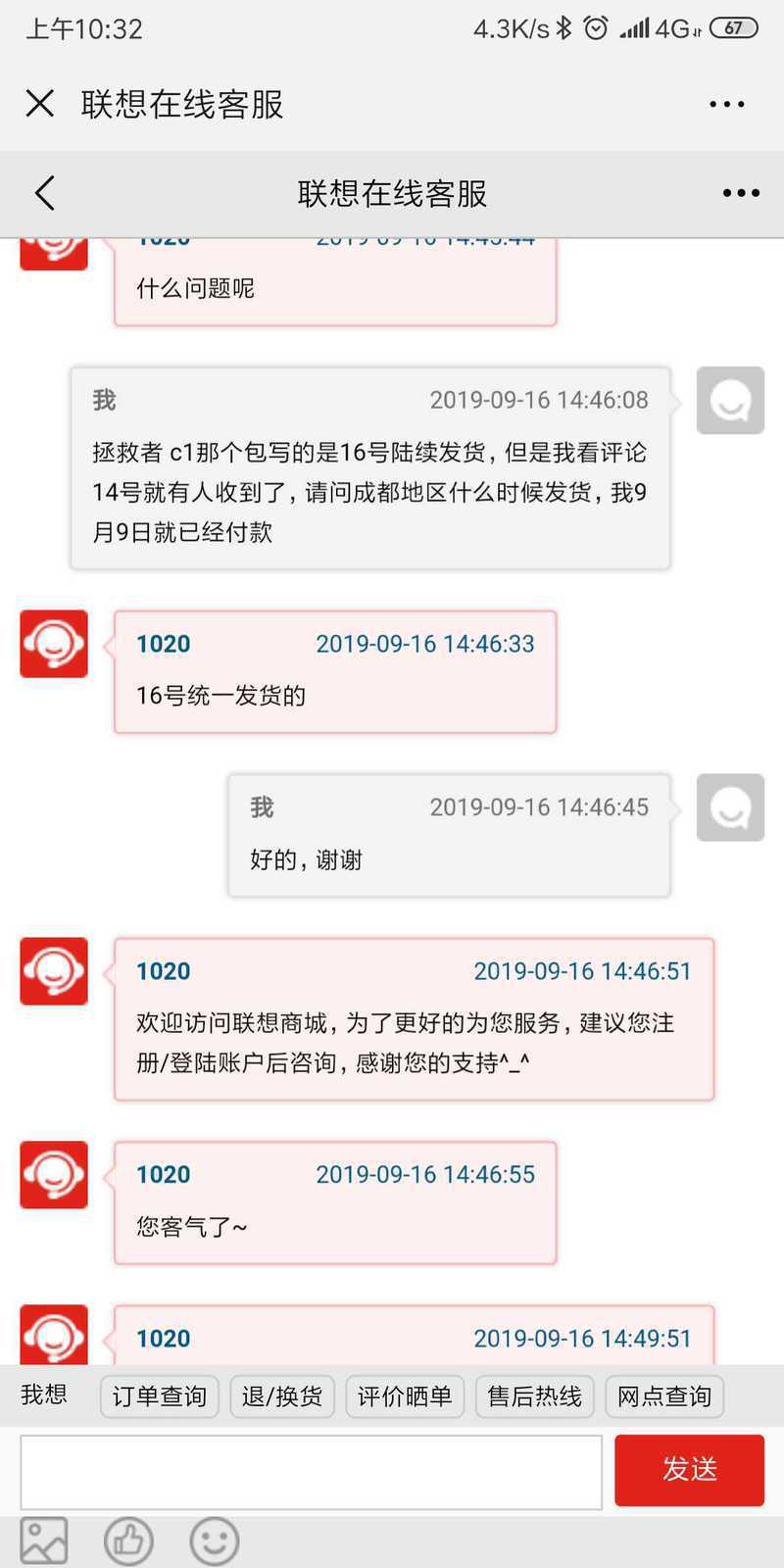Go back using the chat header arrow

click(x=45, y=194)
